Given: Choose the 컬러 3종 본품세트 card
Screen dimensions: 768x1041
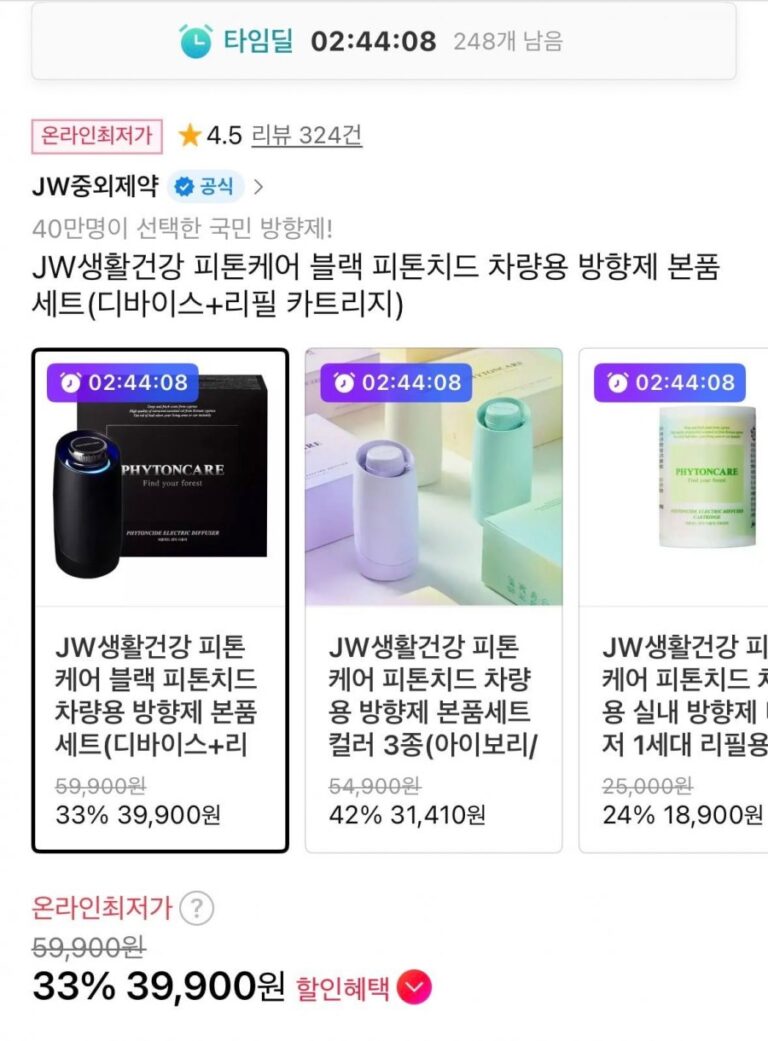Looking at the screenshot, I should click(x=433, y=600).
